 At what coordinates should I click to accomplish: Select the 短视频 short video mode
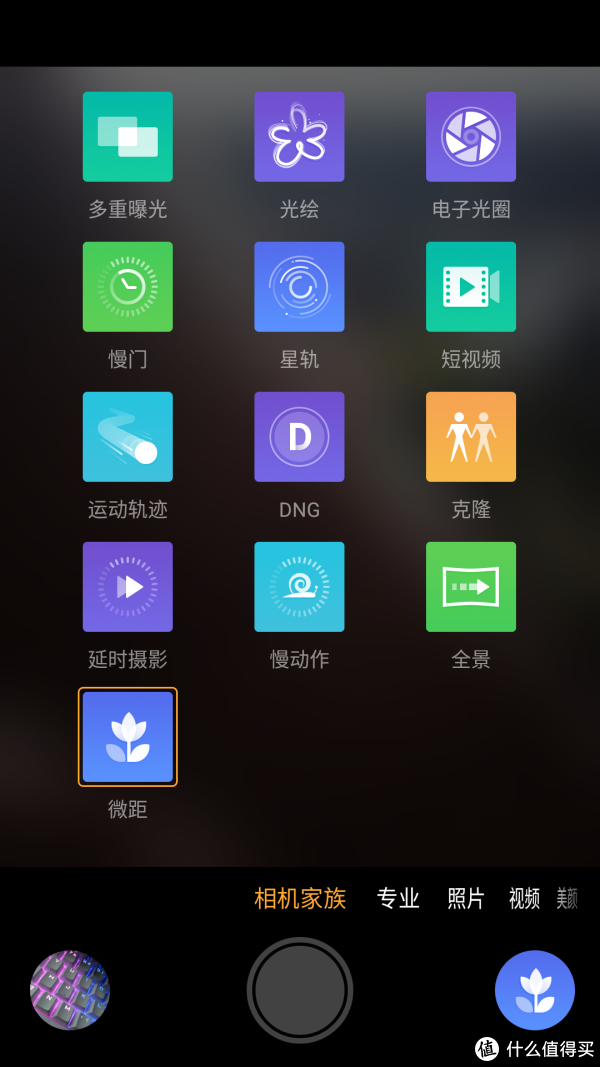(471, 287)
